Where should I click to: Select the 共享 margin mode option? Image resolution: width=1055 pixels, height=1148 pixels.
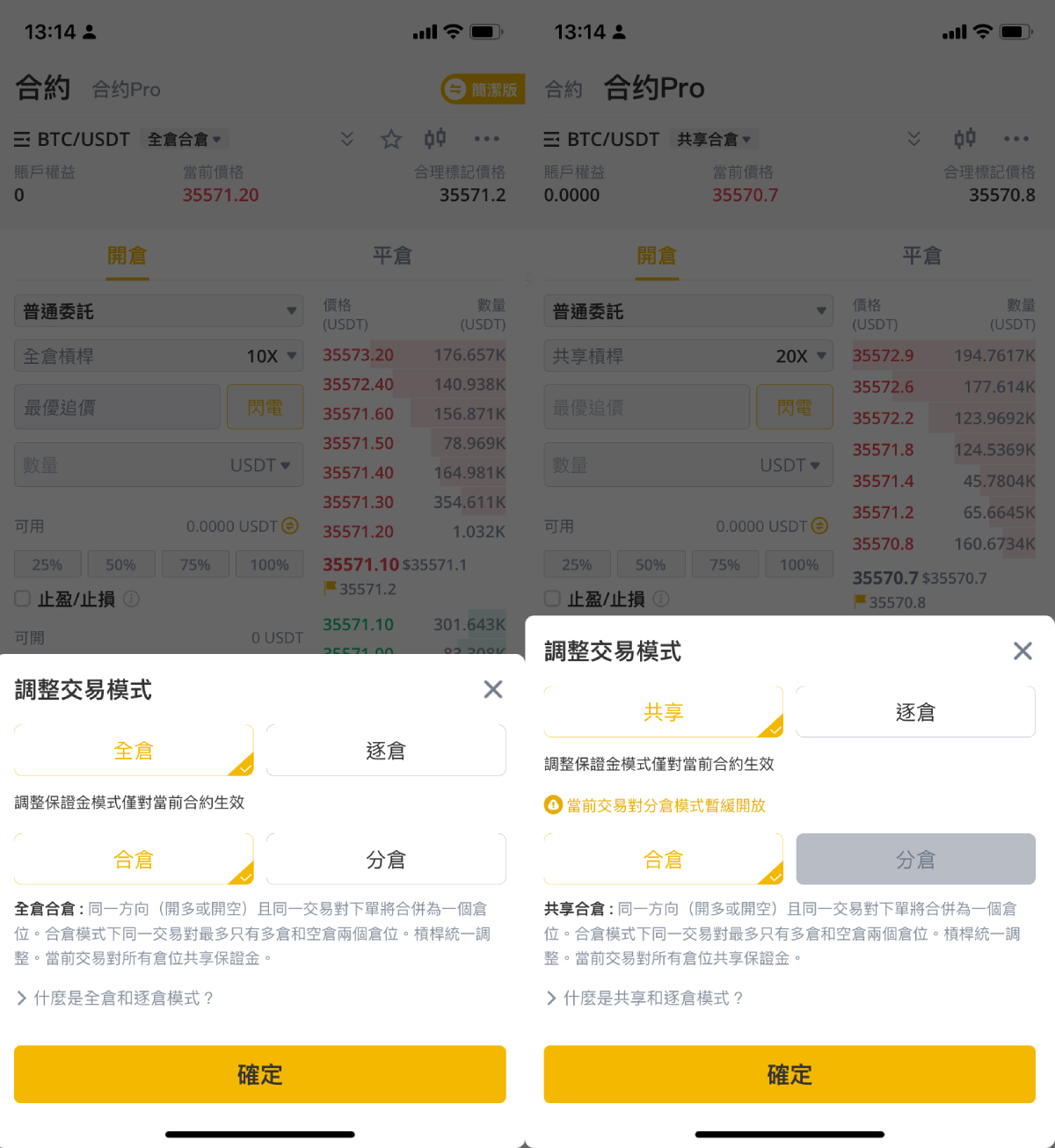(663, 712)
